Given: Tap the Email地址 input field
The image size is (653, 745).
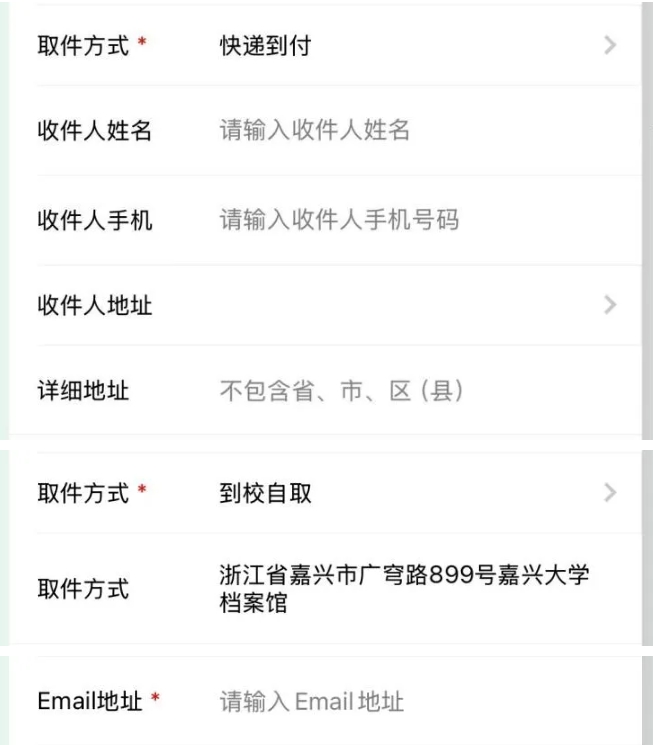Looking at the screenshot, I should coord(410,701).
